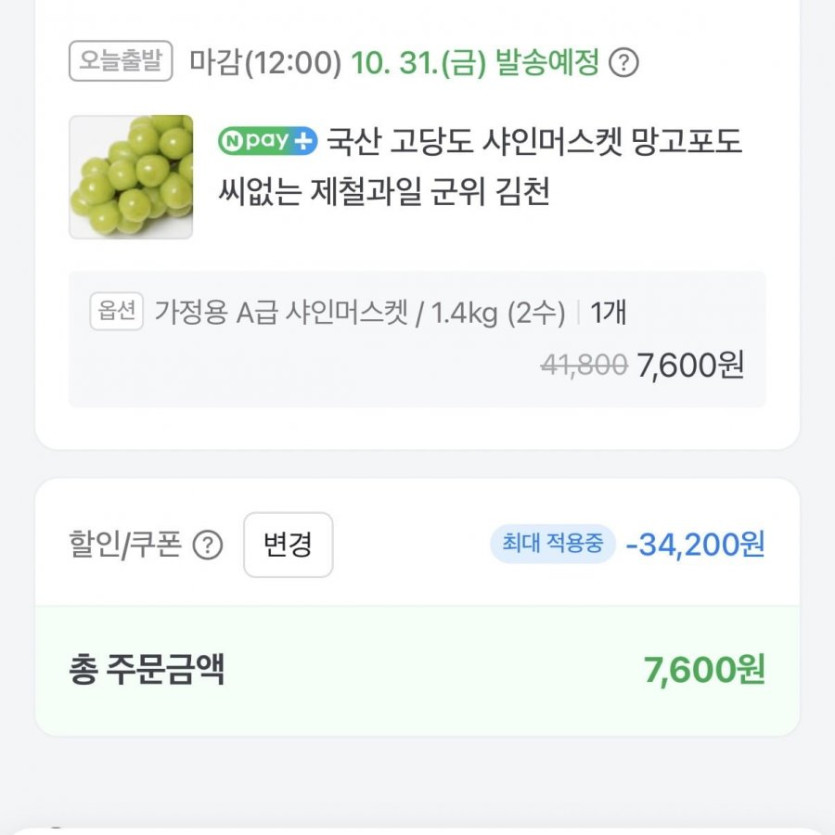This screenshot has height=835, width=835.
Task: Open help icon next to 할인/쿠폰
Action: coord(207,546)
